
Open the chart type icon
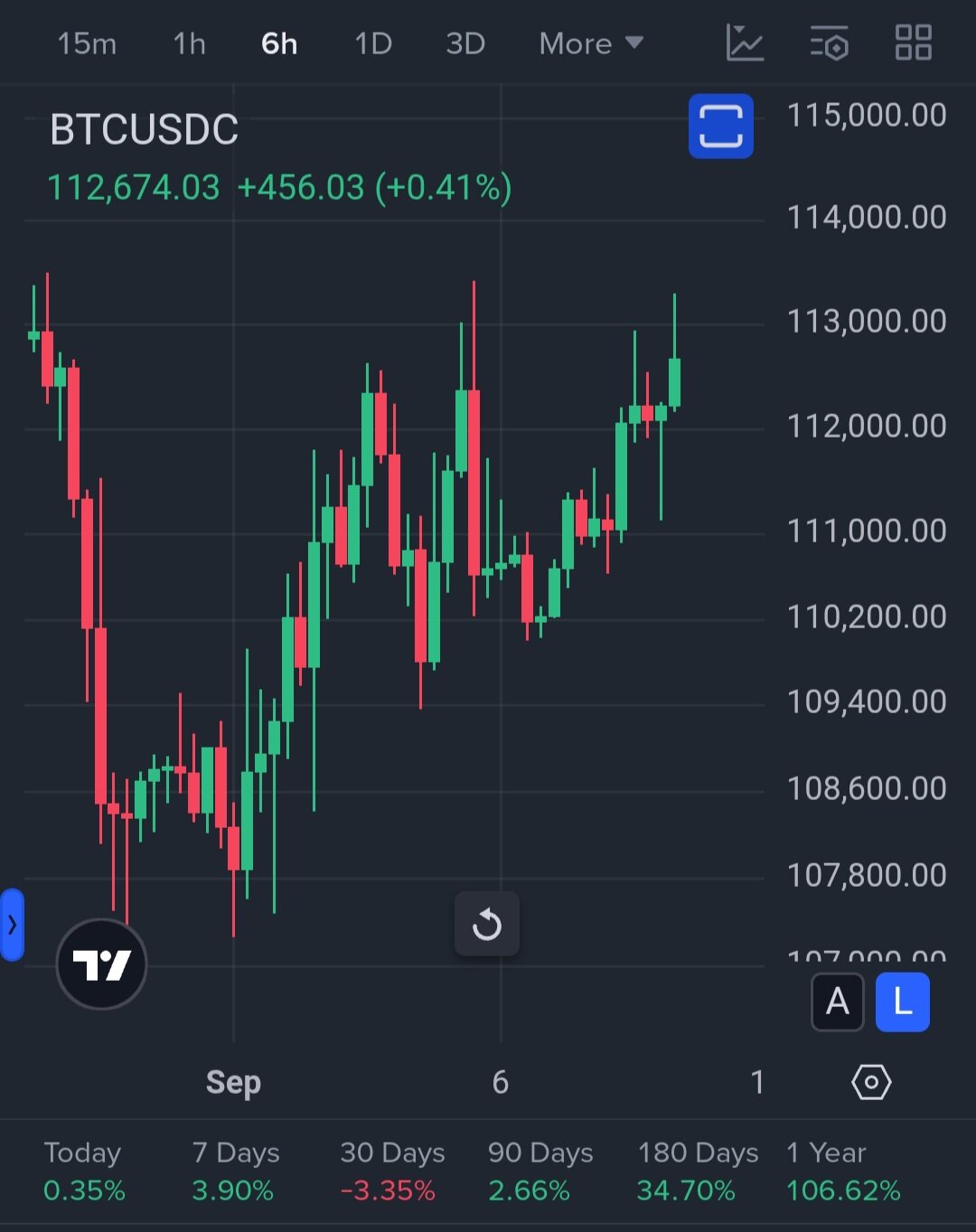click(x=746, y=43)
